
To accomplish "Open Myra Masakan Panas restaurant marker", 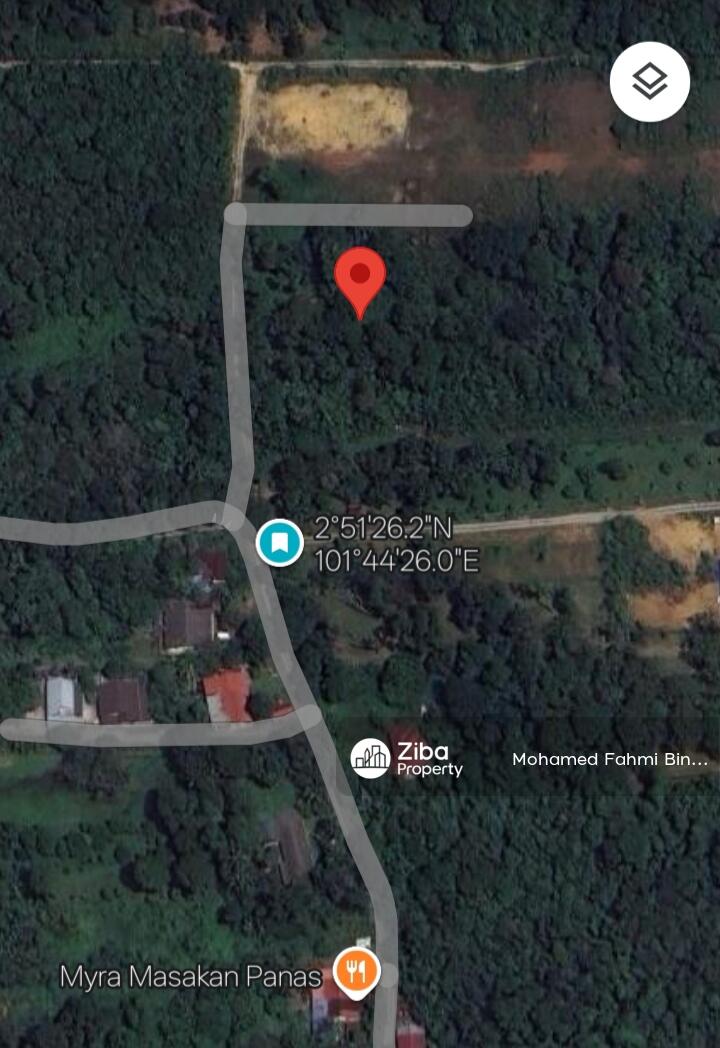I will (355, 970).
